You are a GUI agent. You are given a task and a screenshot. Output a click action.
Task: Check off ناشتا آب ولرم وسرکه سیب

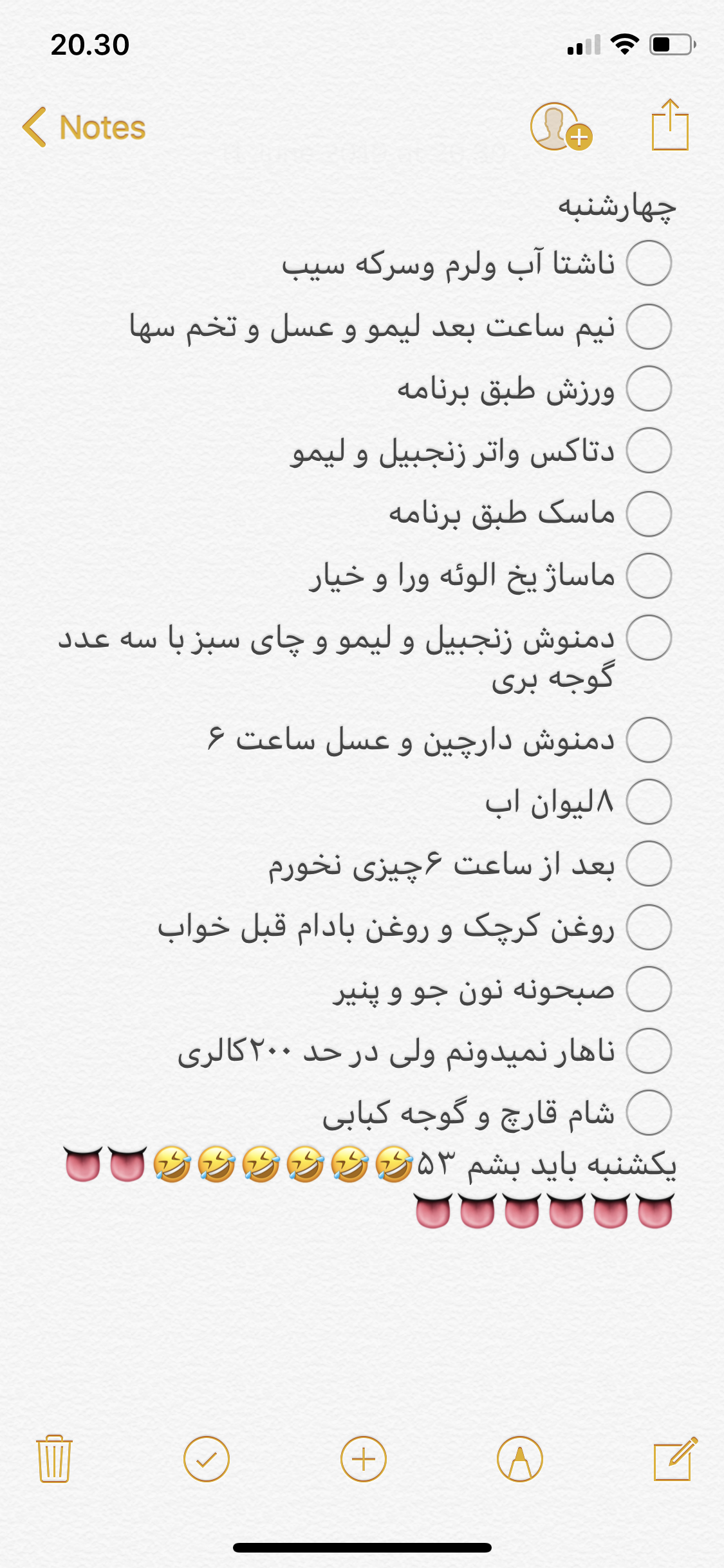649,263
